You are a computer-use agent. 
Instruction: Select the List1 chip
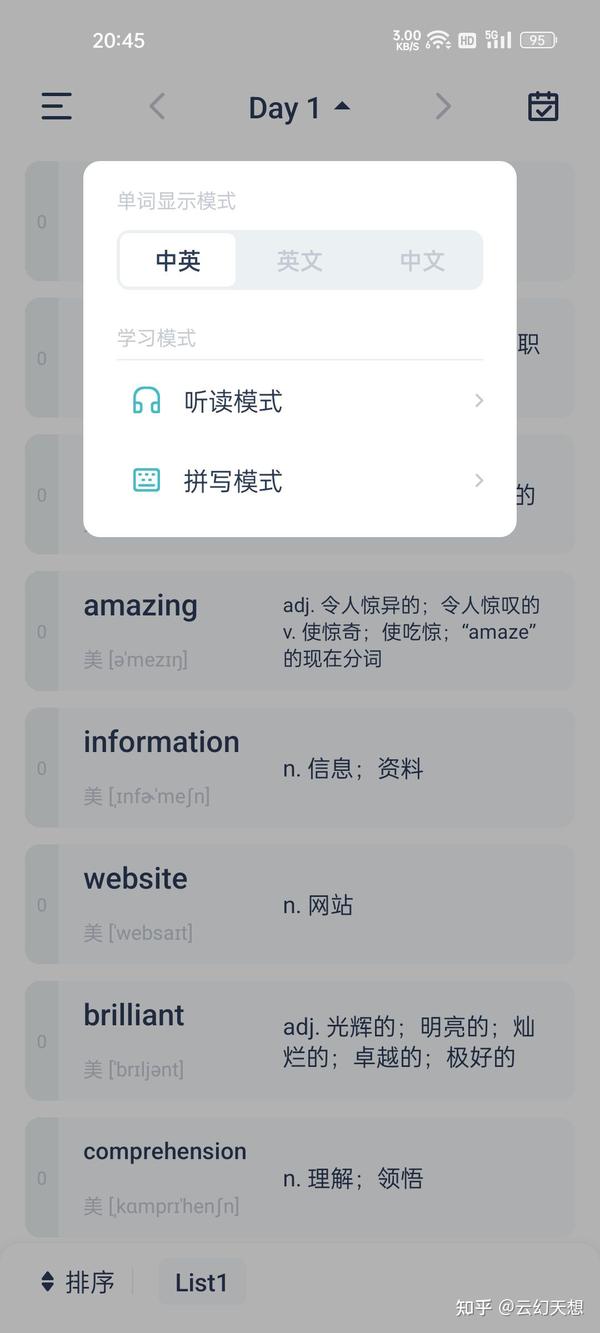tap(202, 1282)
